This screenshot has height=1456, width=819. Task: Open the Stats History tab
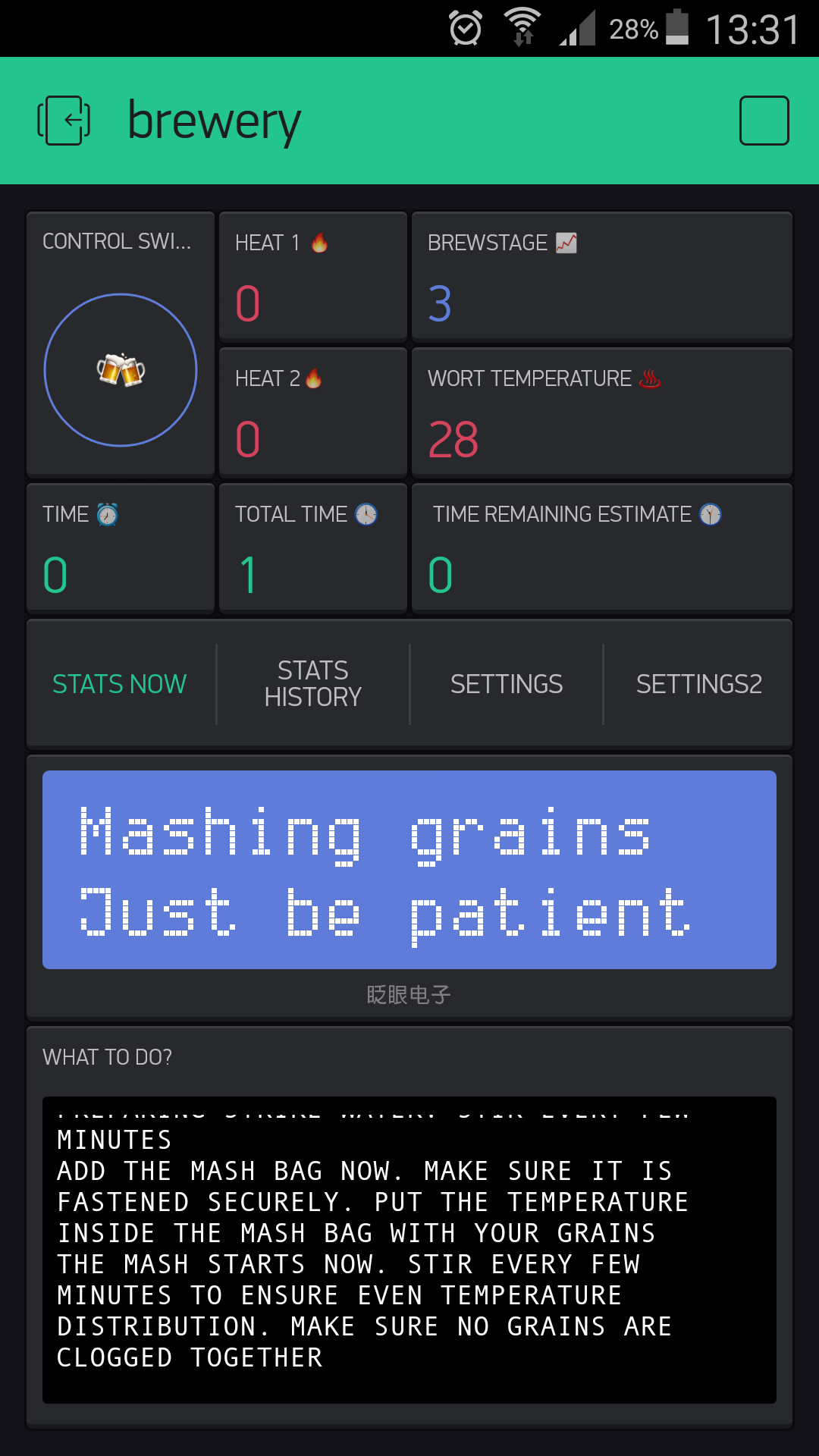point(313,684)
